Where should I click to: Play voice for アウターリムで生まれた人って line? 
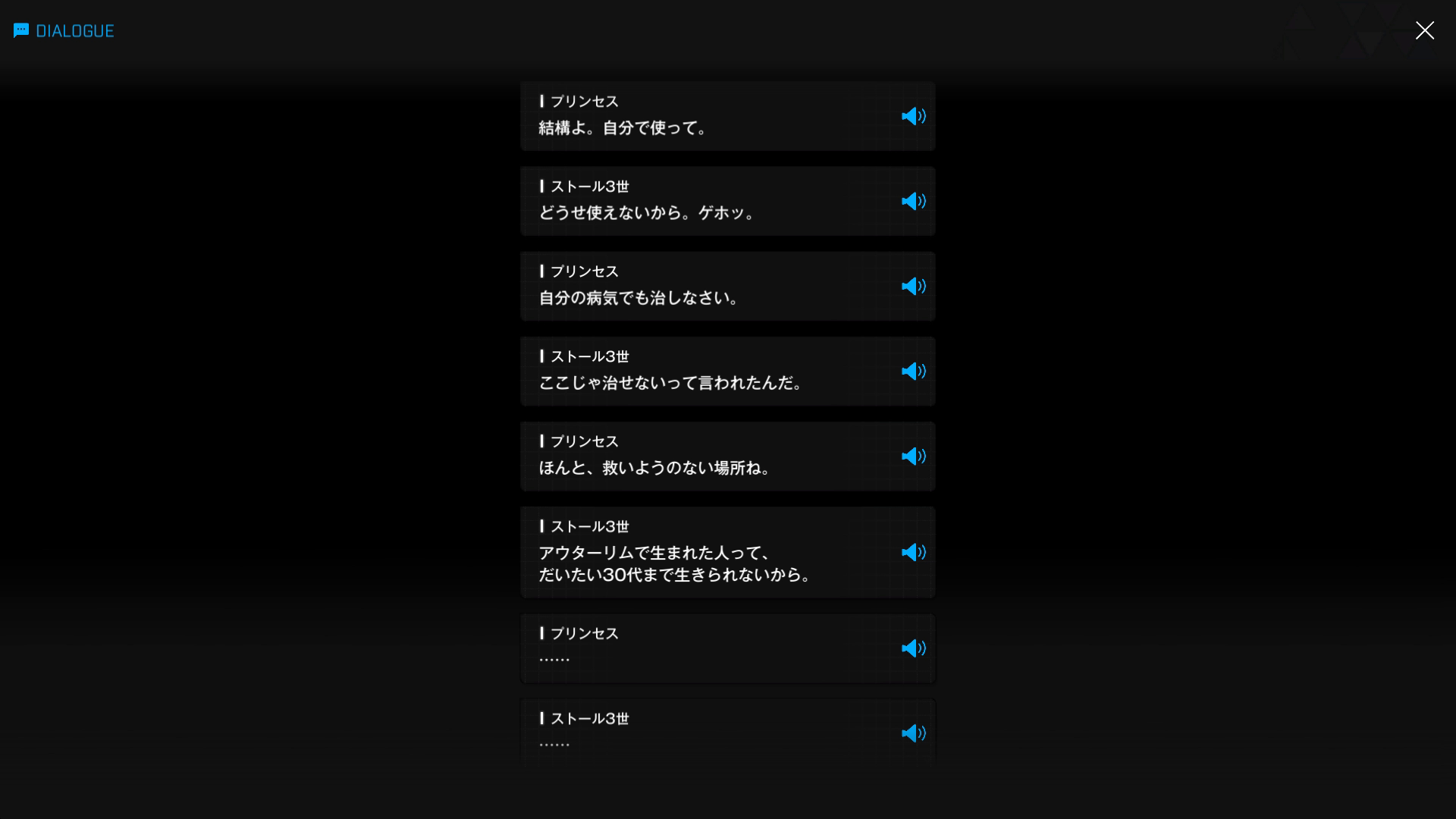(x=913, y=552)
